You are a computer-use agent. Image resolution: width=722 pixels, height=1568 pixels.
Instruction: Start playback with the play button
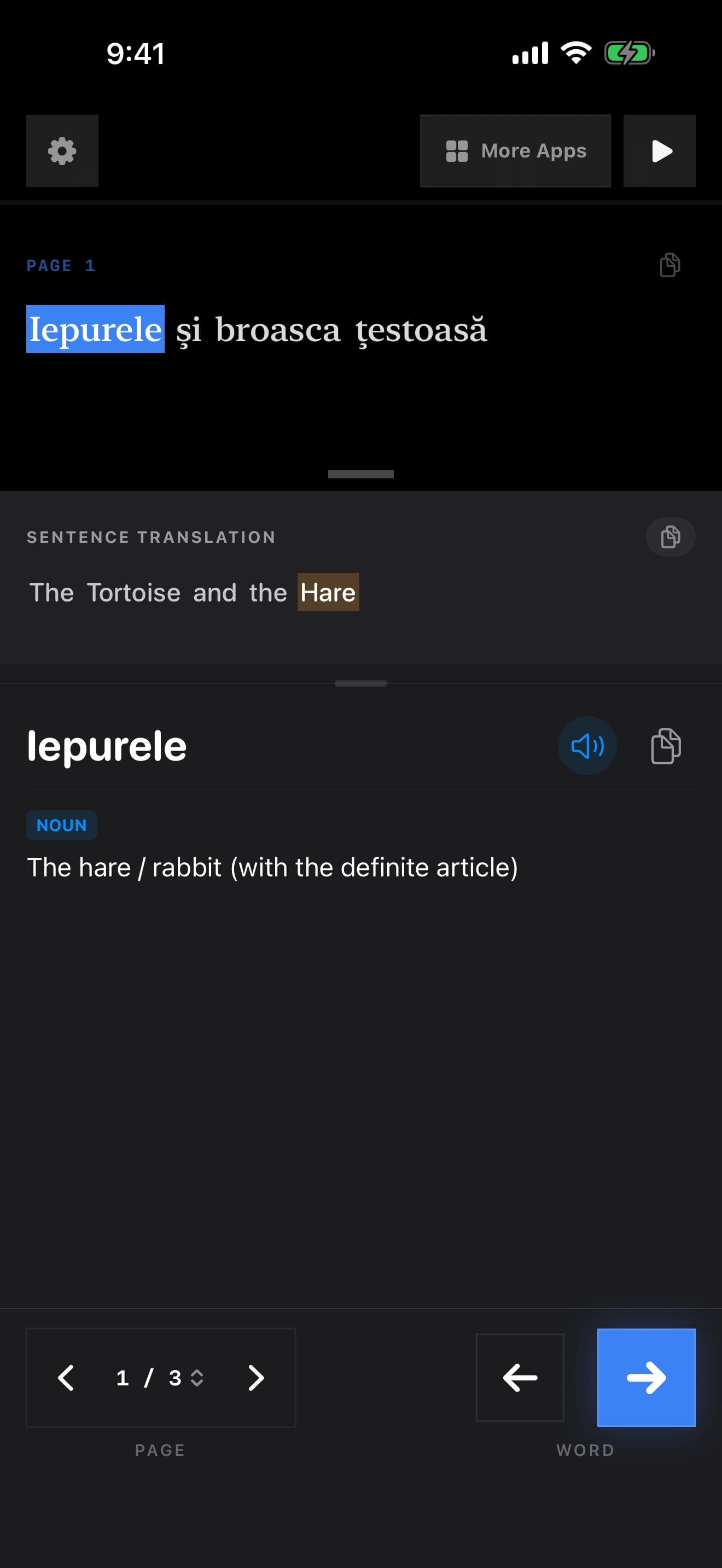(x=659, y=151)
